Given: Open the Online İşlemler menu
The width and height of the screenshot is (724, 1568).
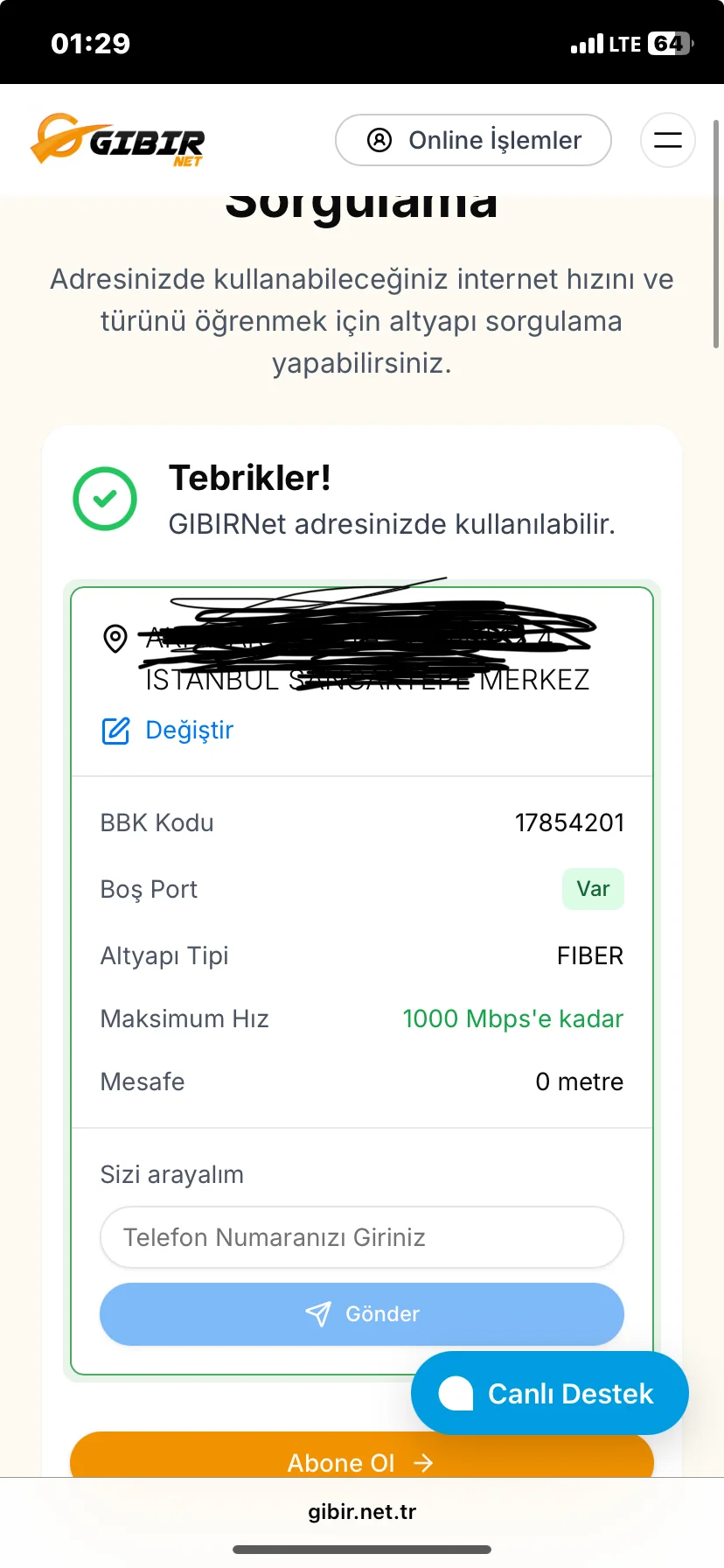Looking at the screenshot, I should point(473,140).
